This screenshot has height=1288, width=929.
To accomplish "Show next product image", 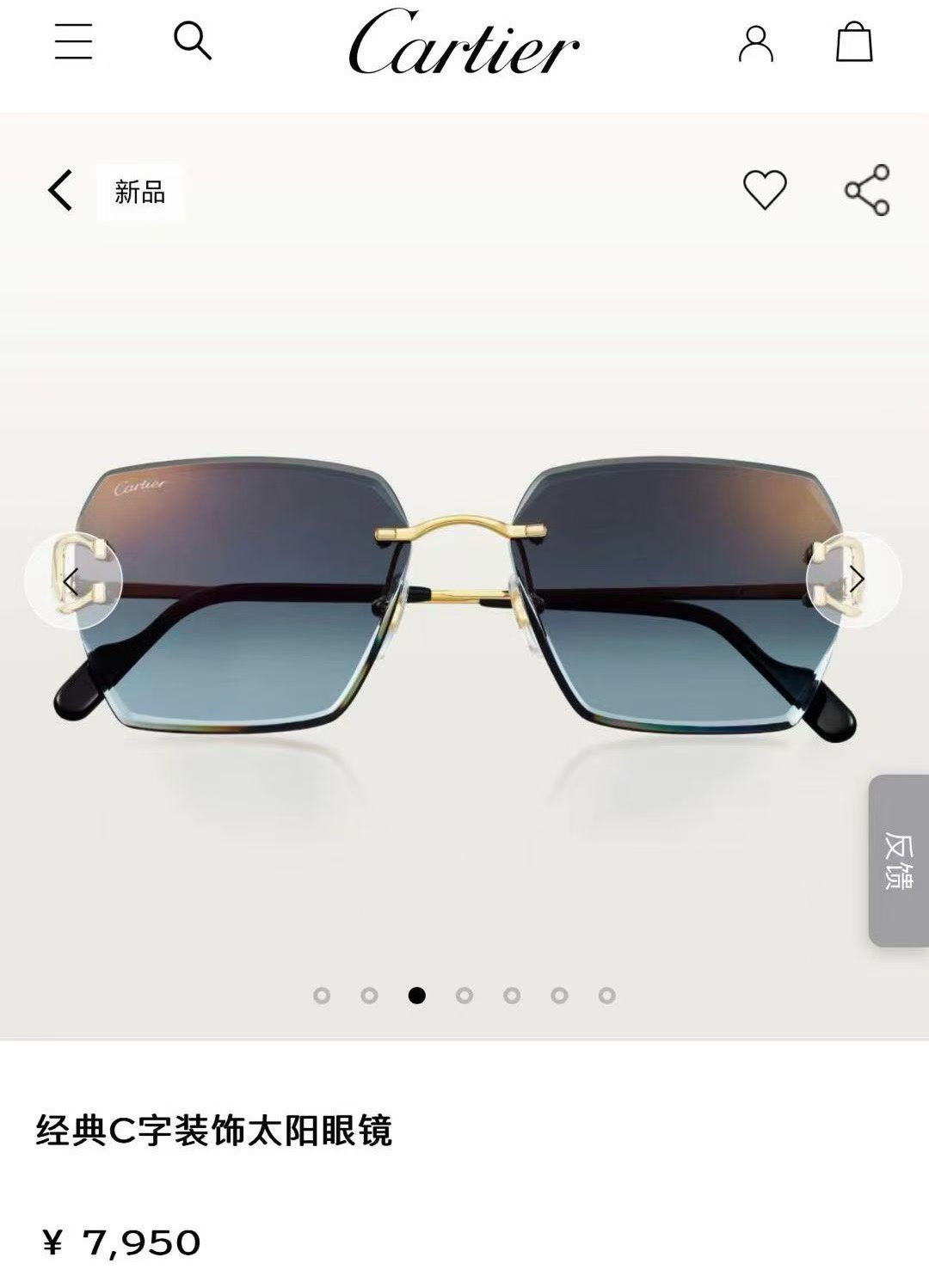I will click(x=854, y=580).
